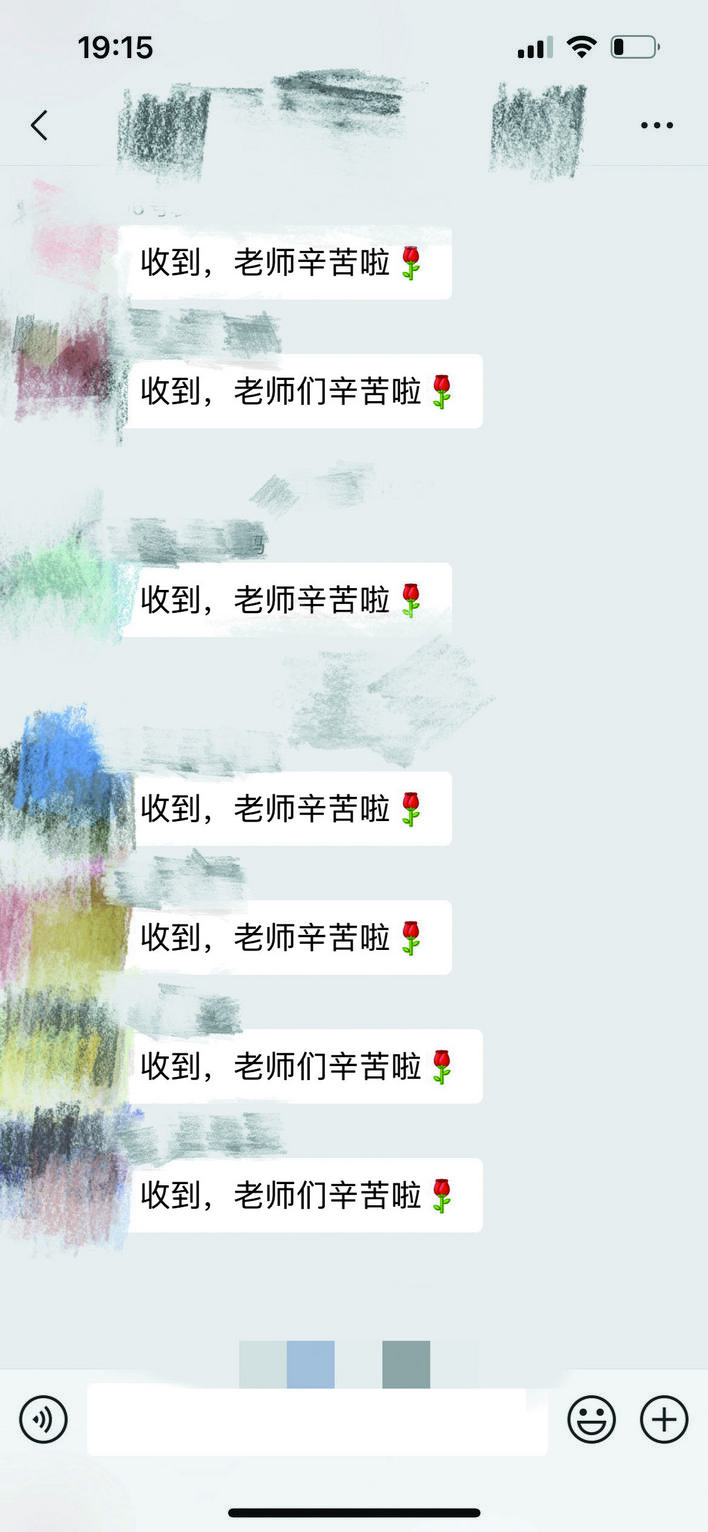Image resolution: width=708 pixels, height=1532 pixels.
Task: Go back to the chat list
Action: coord(39,126)
